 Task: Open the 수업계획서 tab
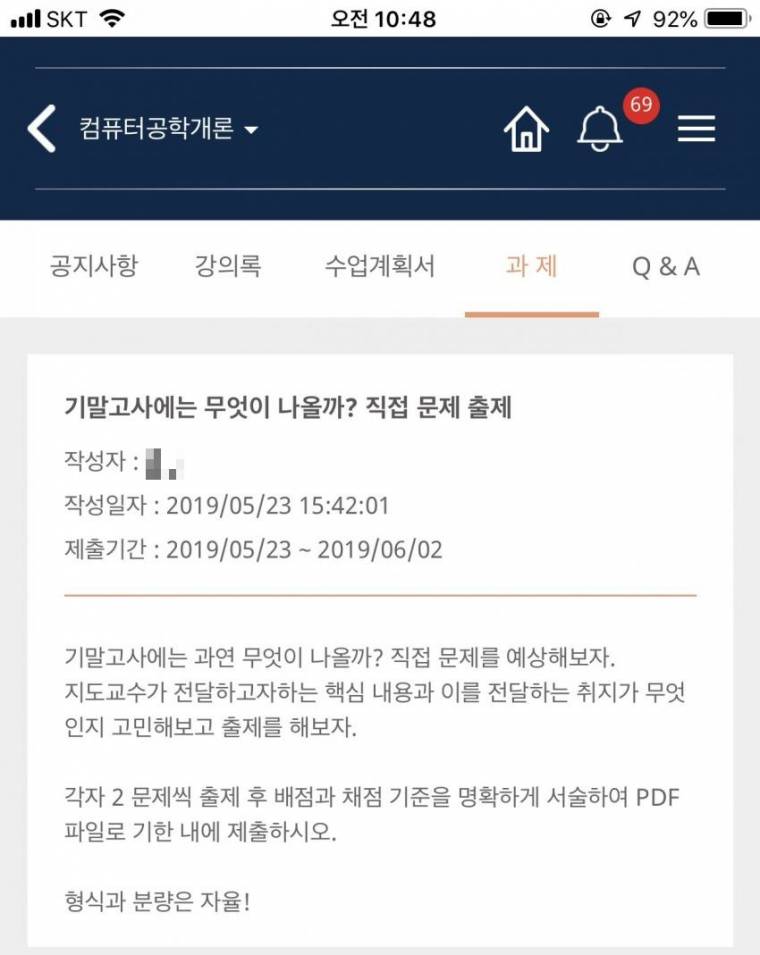[x=380, y=266]
